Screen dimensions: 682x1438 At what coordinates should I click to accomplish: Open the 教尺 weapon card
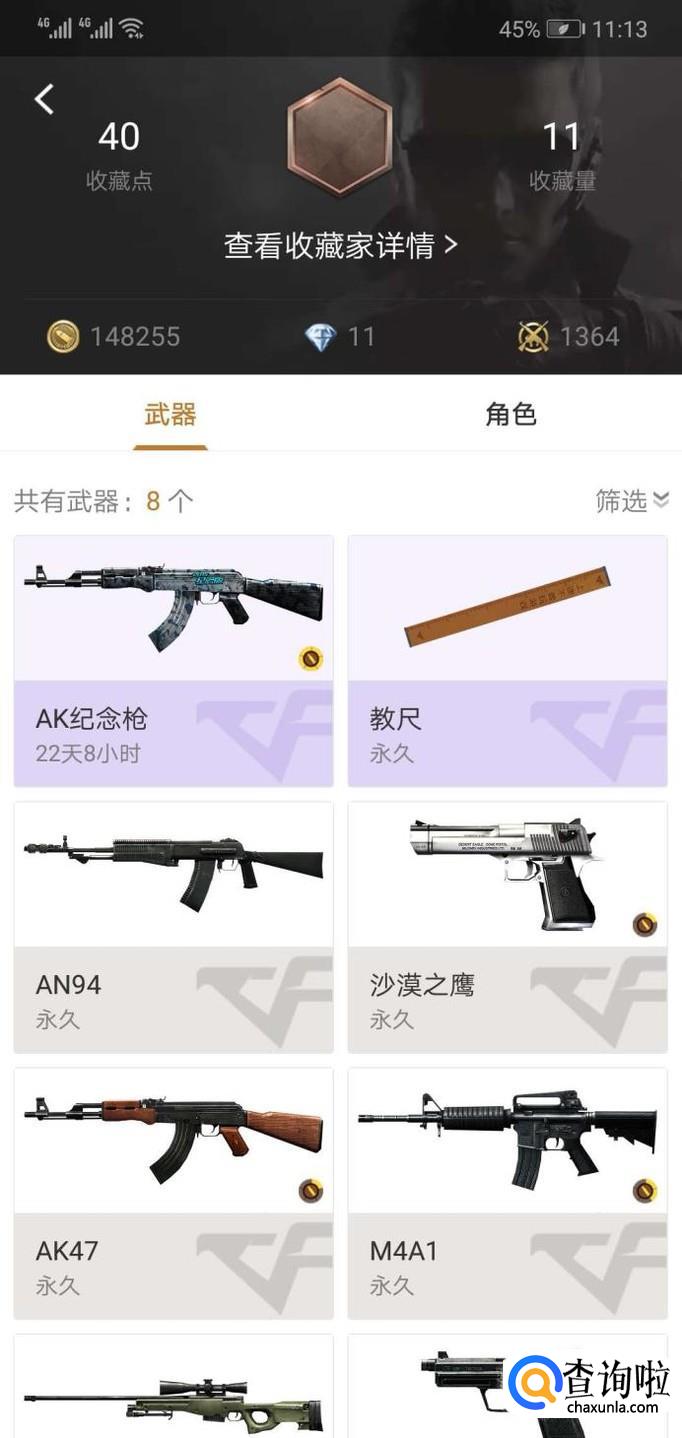point(507,661)
